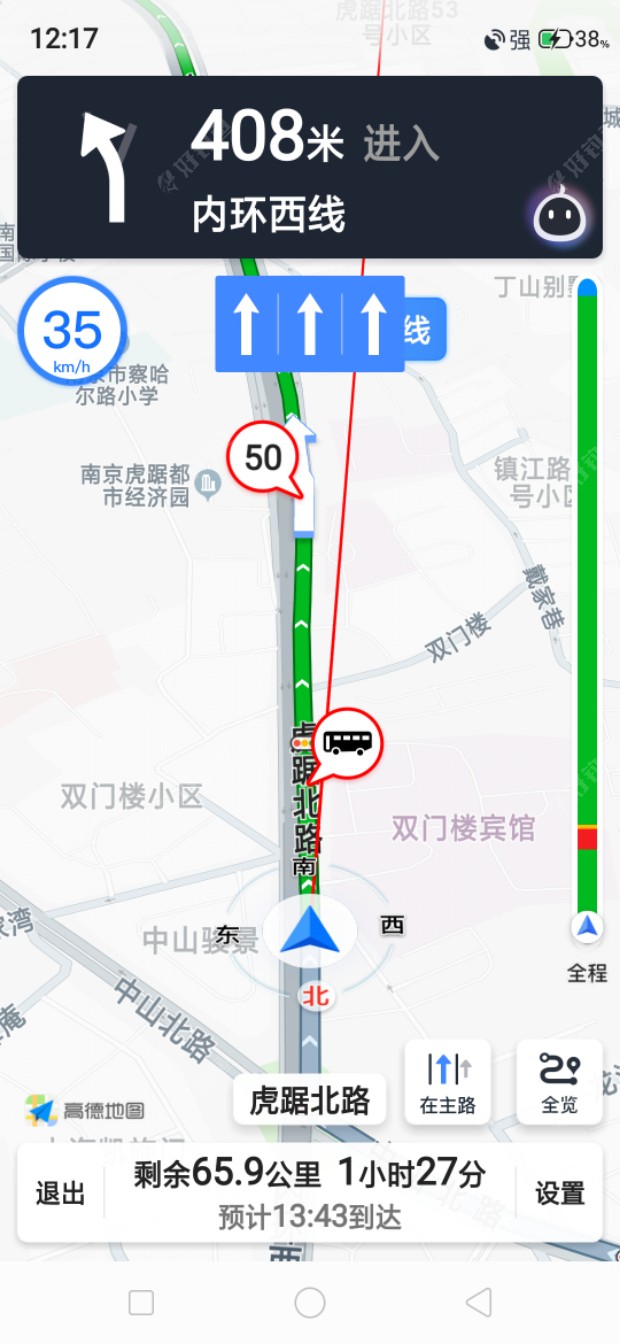Tap the 在主路 main road switch
The width and height of the screenshot is (620, 1344).
tap(447, 1082)
